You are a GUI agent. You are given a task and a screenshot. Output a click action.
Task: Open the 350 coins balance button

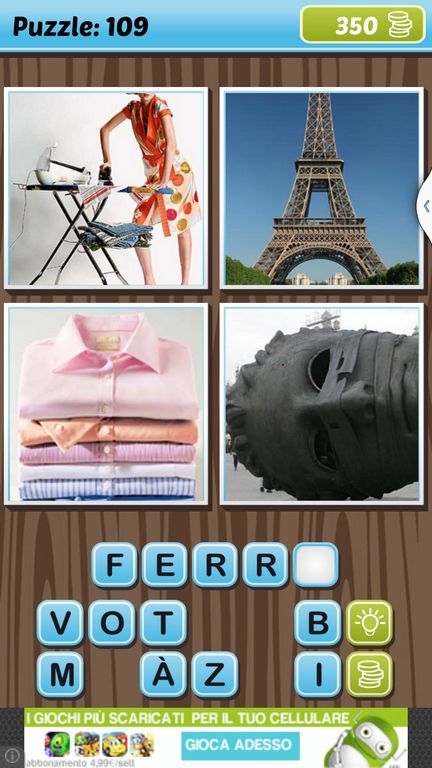point(363,24)
